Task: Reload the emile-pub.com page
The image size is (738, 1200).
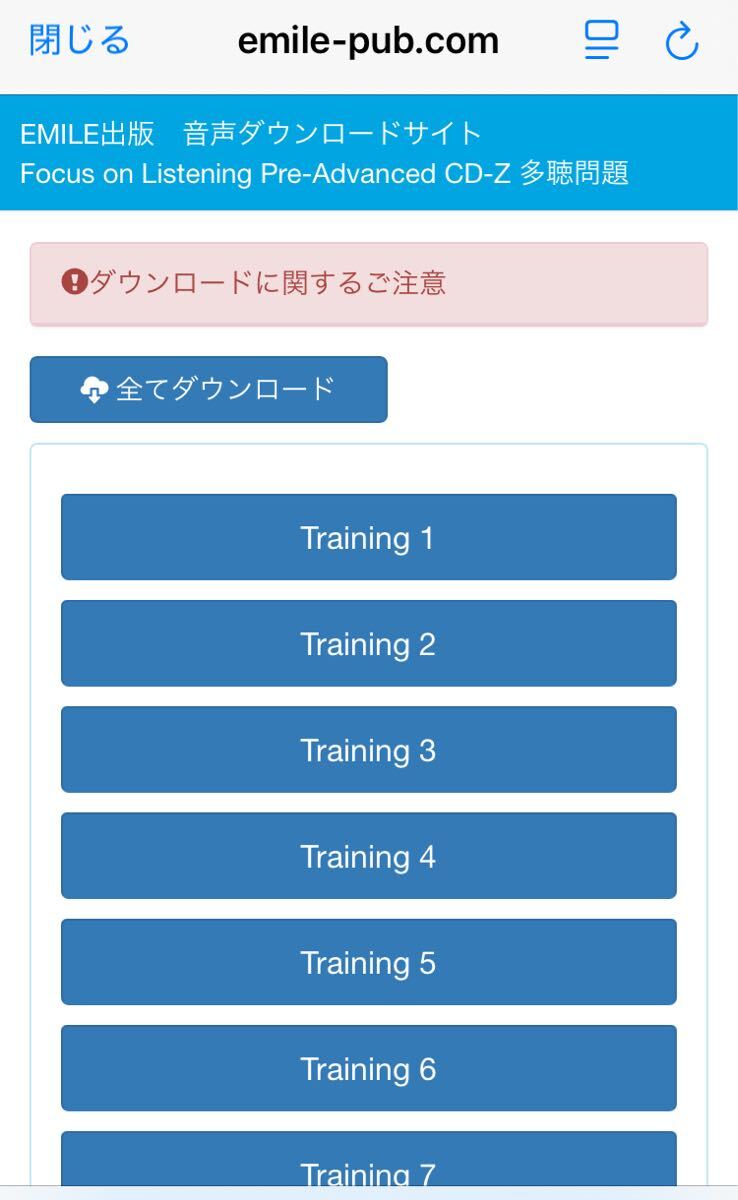Action: (682, 42)
